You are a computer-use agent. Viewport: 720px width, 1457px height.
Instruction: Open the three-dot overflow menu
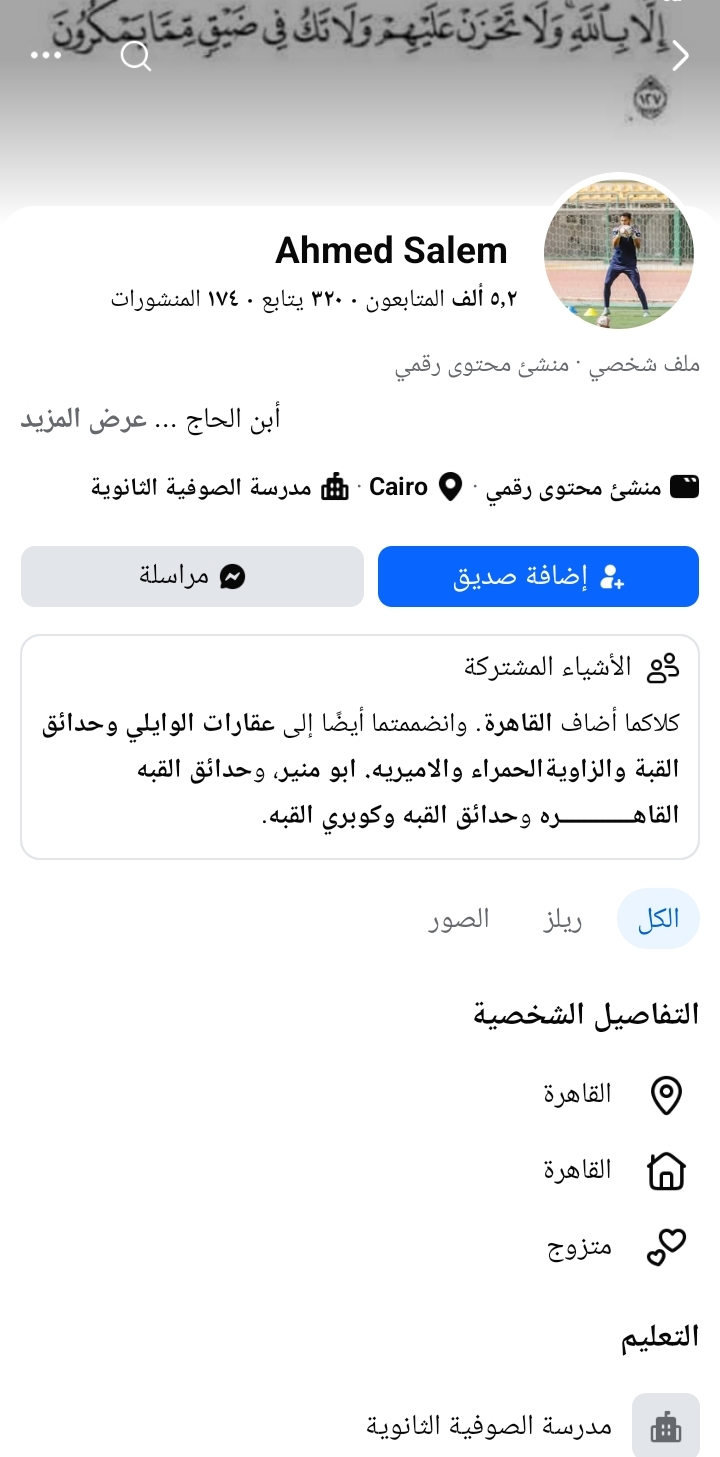click(x=46, y=55)
